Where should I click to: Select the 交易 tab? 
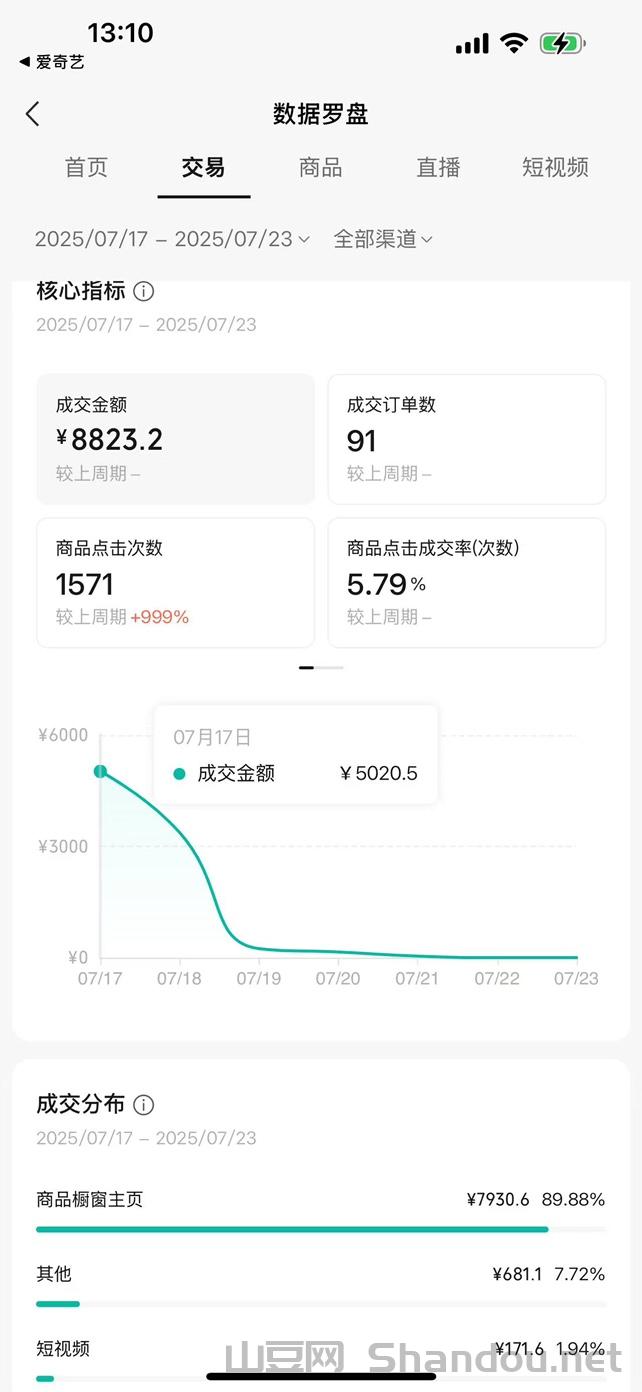click(203, 168)
